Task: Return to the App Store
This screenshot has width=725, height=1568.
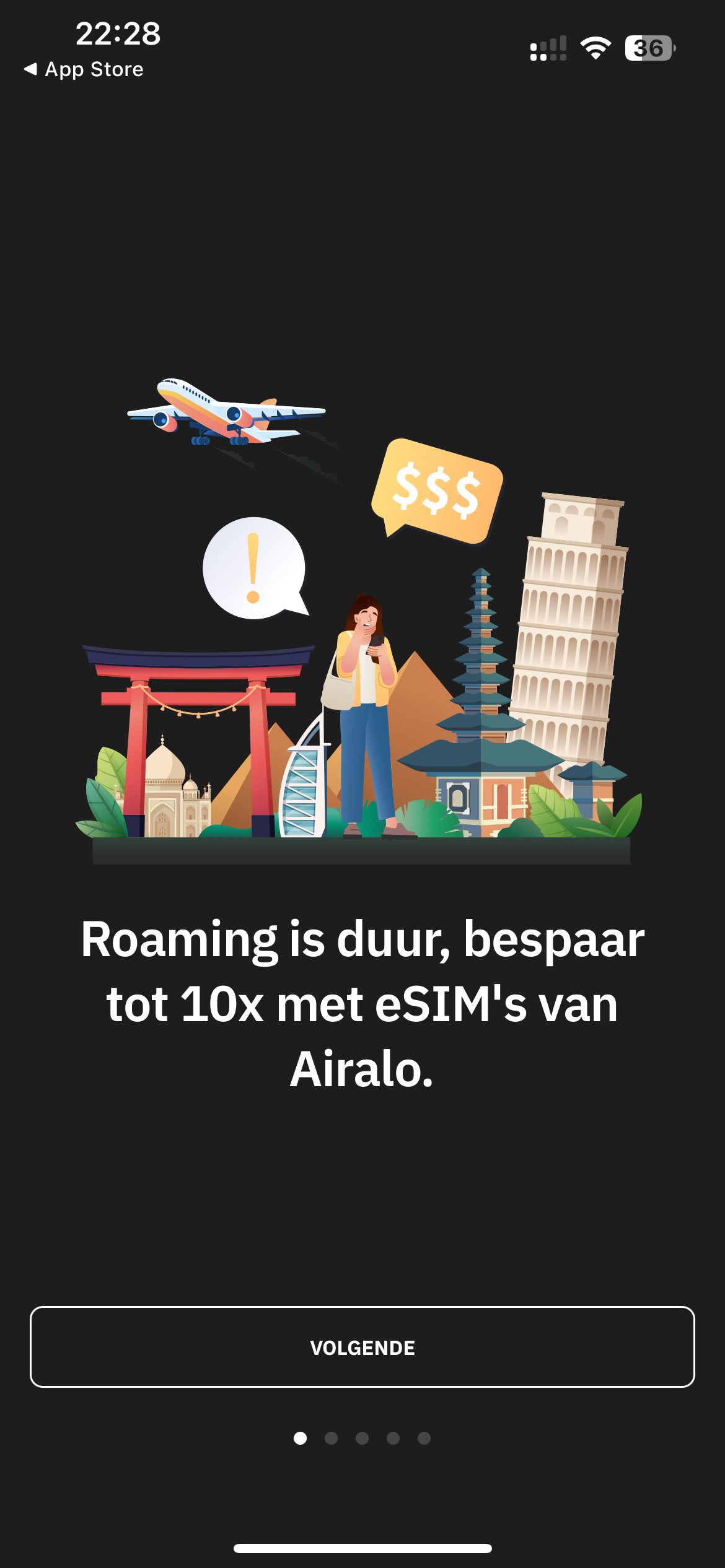Action: click(x=84, y=69)
